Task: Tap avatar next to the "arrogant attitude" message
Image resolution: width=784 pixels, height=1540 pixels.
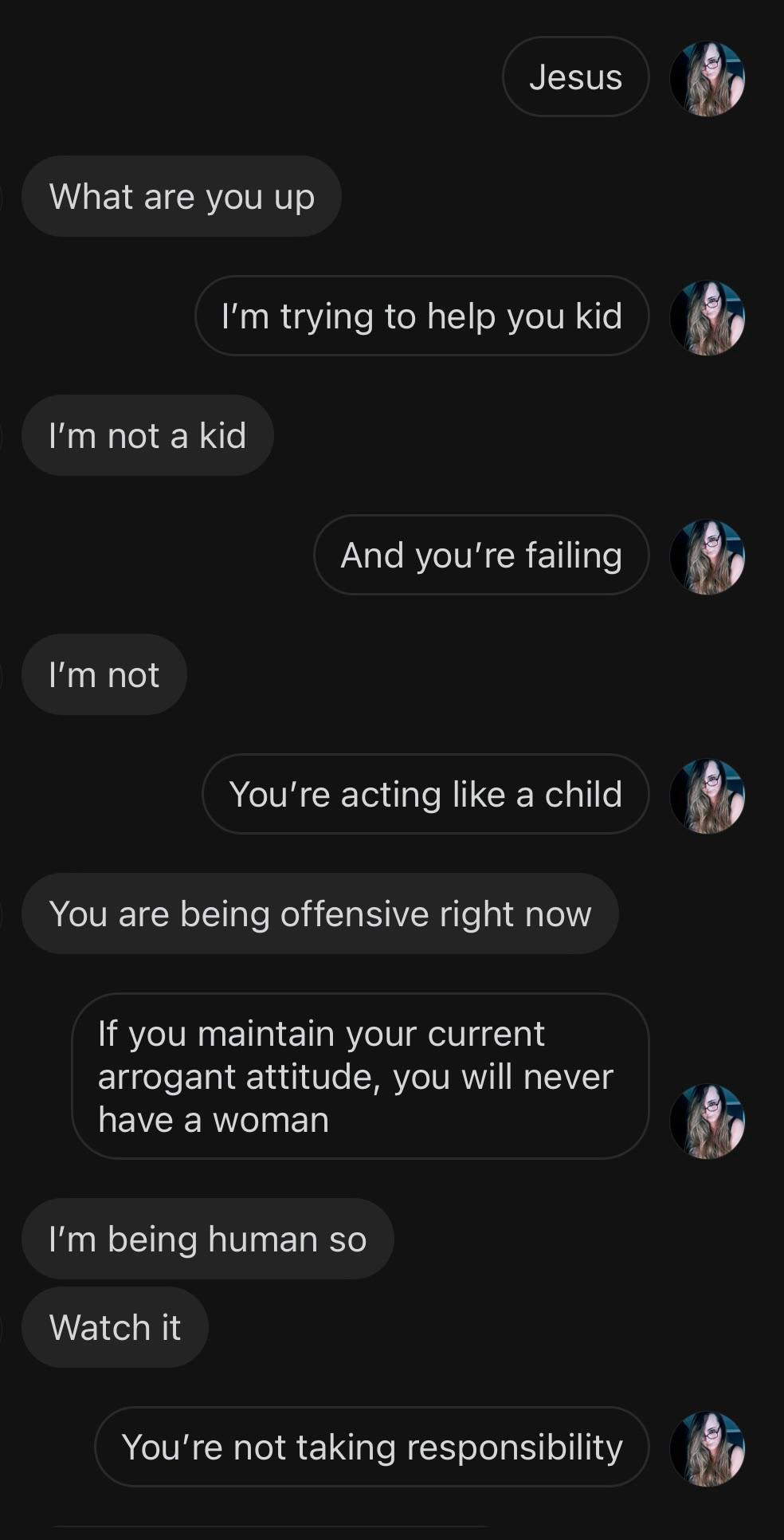Action: (x=707, y=1121)
